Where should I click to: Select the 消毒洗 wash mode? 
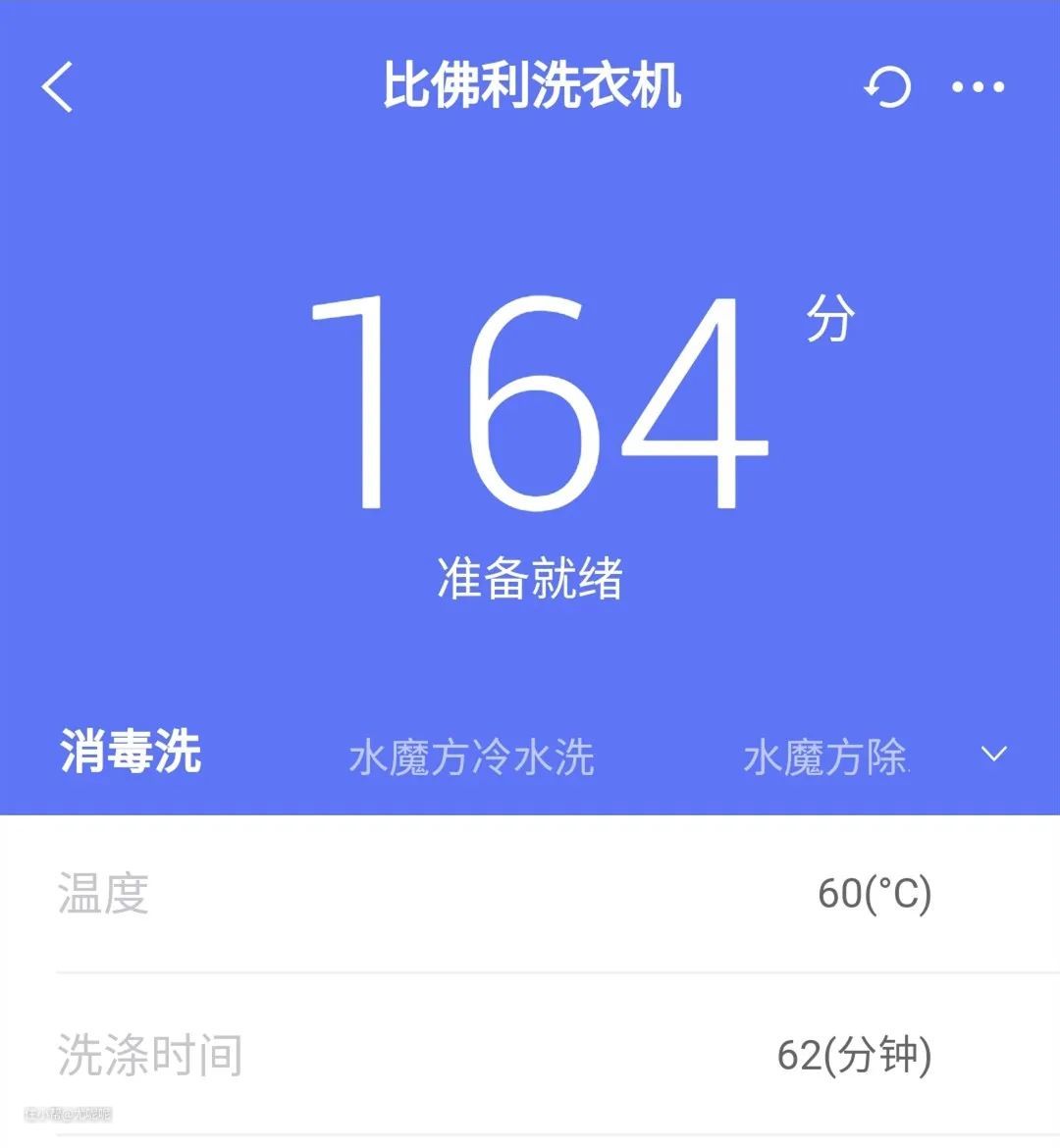coord(131,754)
